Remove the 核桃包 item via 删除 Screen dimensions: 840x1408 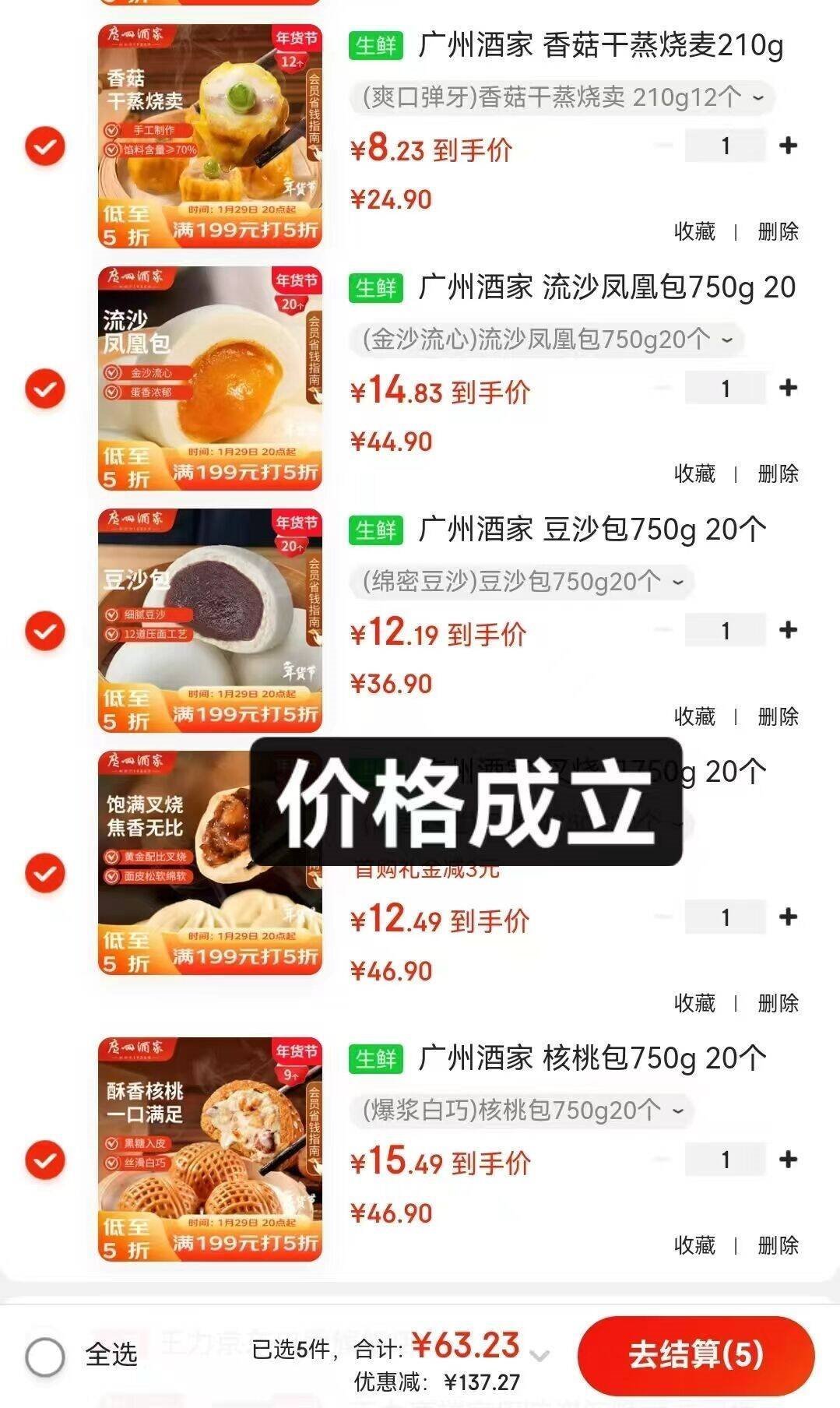(x=778, y=1244)
